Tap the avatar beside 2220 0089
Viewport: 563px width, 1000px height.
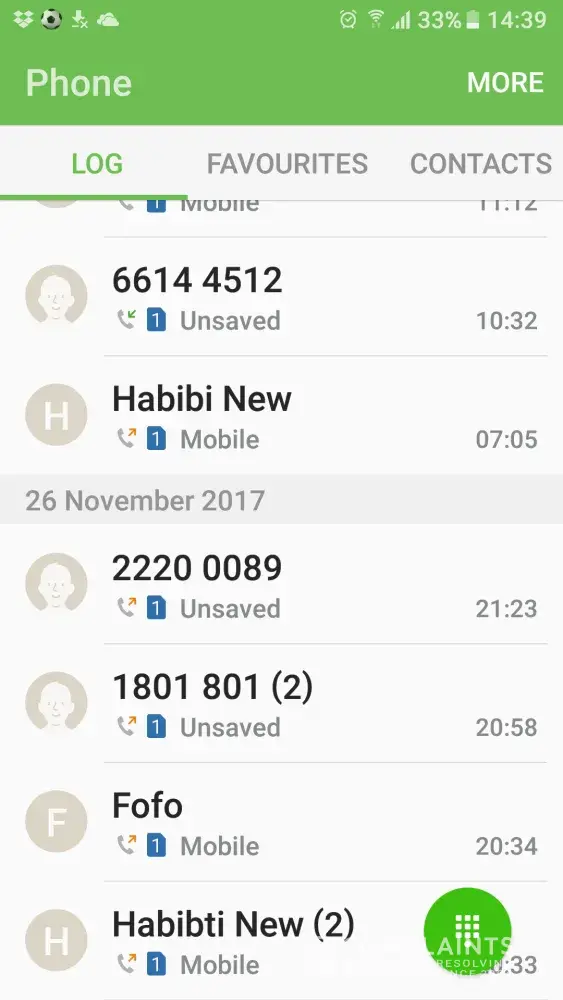[56, 584]
